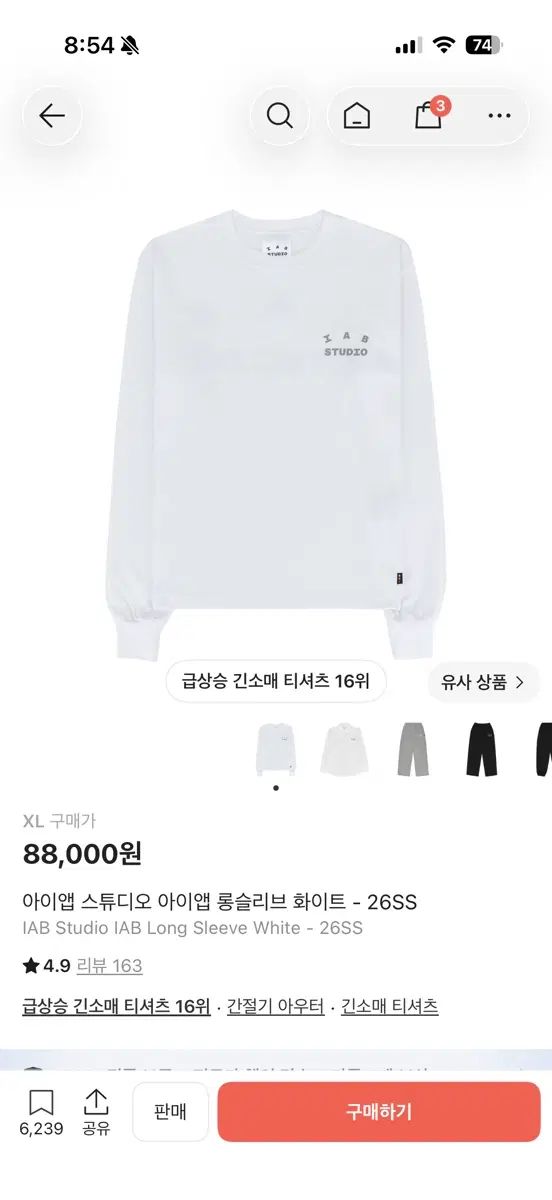Open the 리뷰 163 reviews link
The image size is (552, 1200).
click(x=110, y=965)
